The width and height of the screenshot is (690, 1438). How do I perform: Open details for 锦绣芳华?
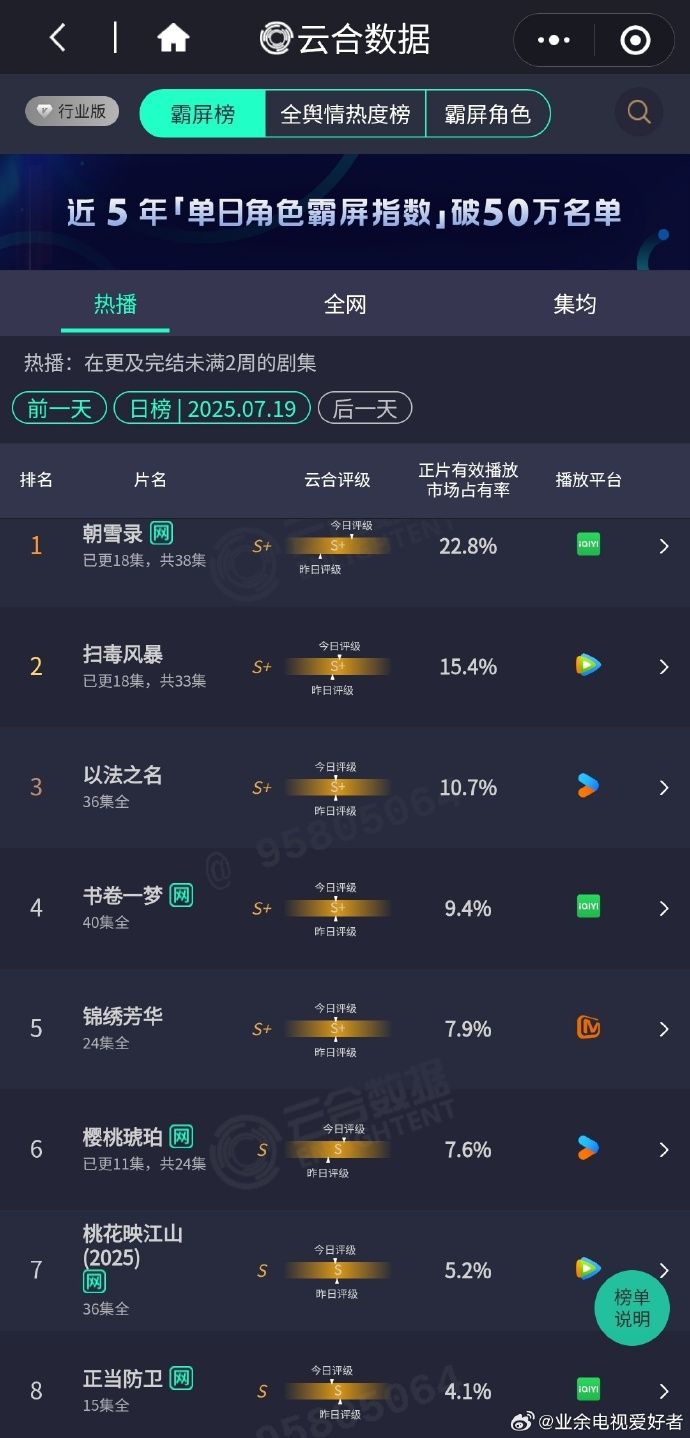[663, 1029]
